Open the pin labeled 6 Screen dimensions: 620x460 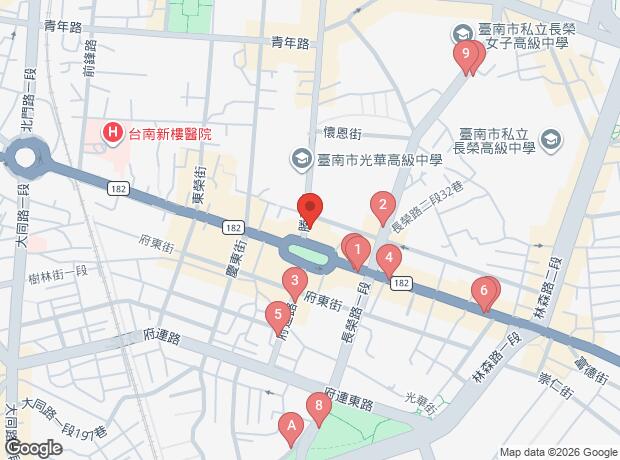click(484, 293)
